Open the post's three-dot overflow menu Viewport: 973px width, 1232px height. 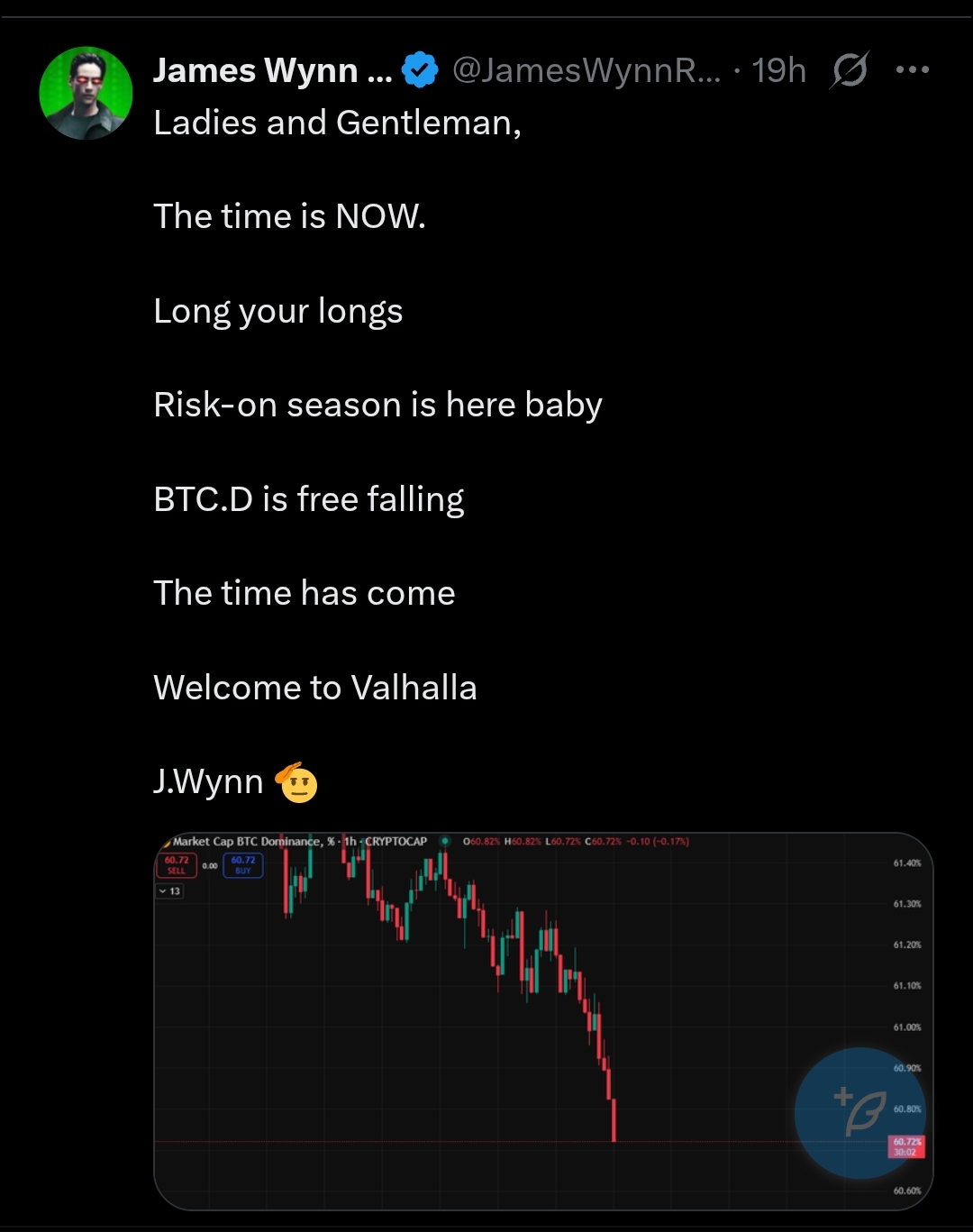(x=912, y=70)
